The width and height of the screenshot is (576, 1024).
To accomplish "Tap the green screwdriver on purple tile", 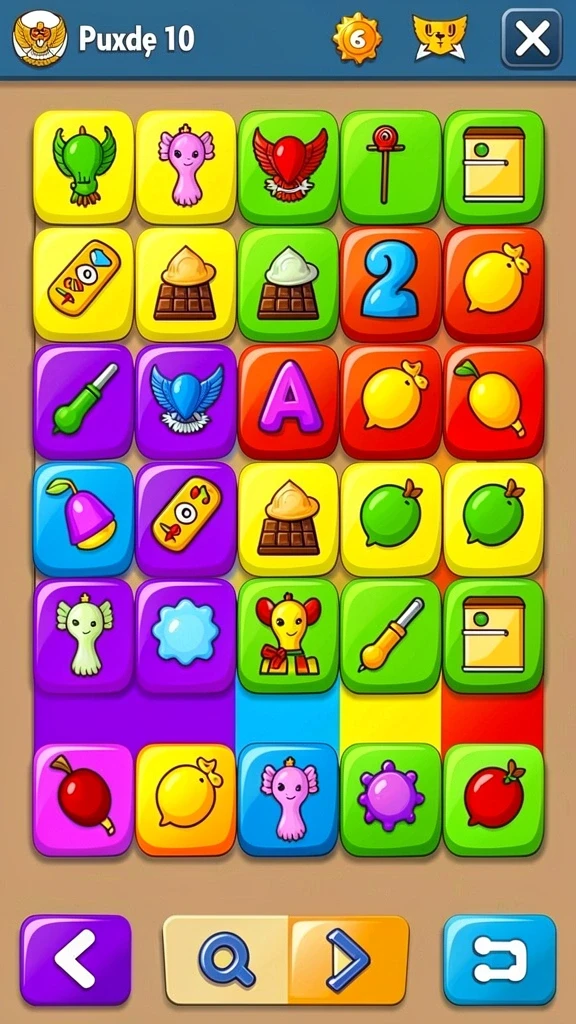I will point(83,402).
